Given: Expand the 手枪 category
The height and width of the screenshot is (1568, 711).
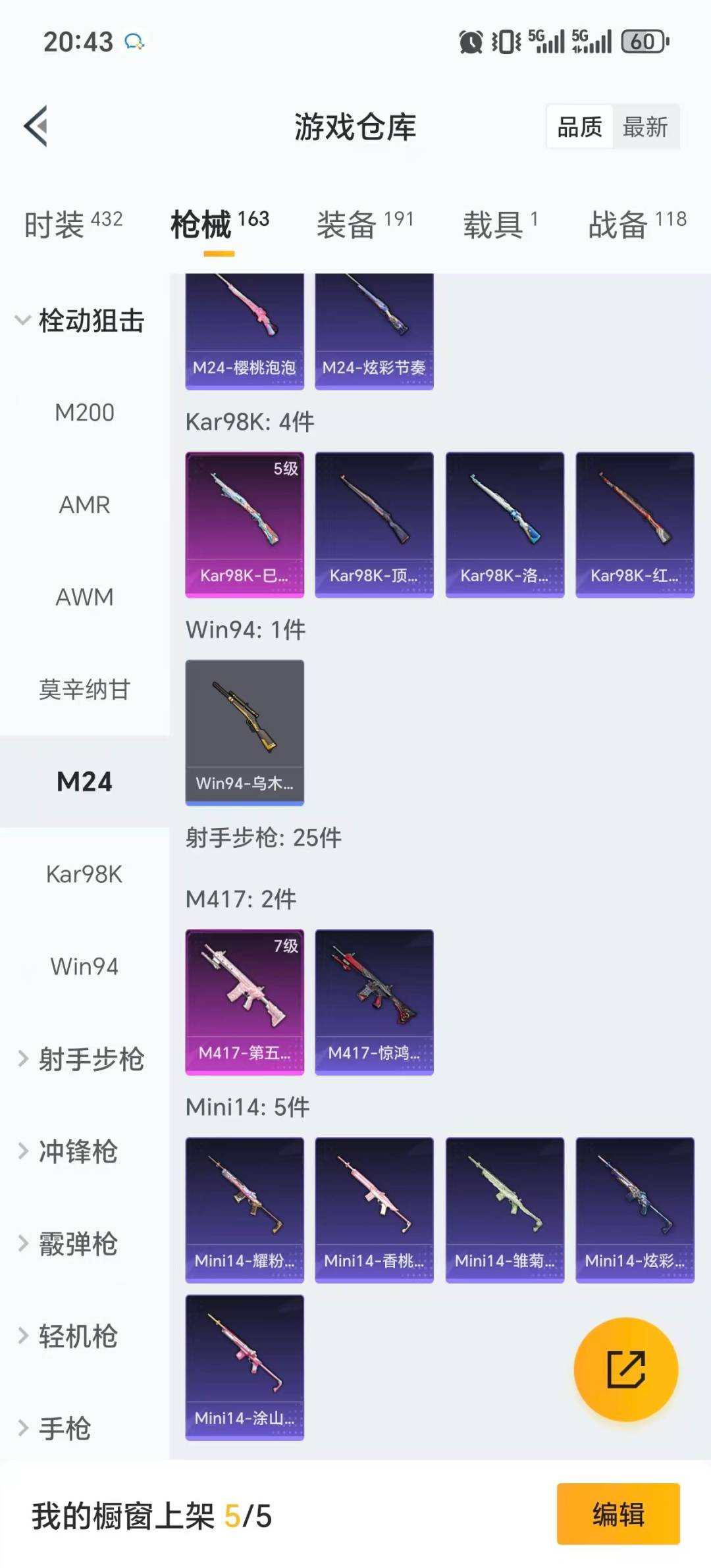Looking at the screenshot, I should [x=69, y=1428].
